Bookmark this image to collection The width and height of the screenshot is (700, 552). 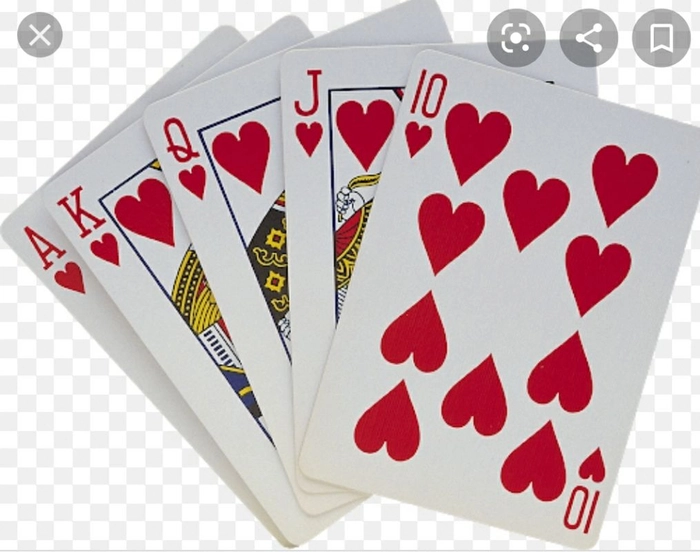click(660, 38)
